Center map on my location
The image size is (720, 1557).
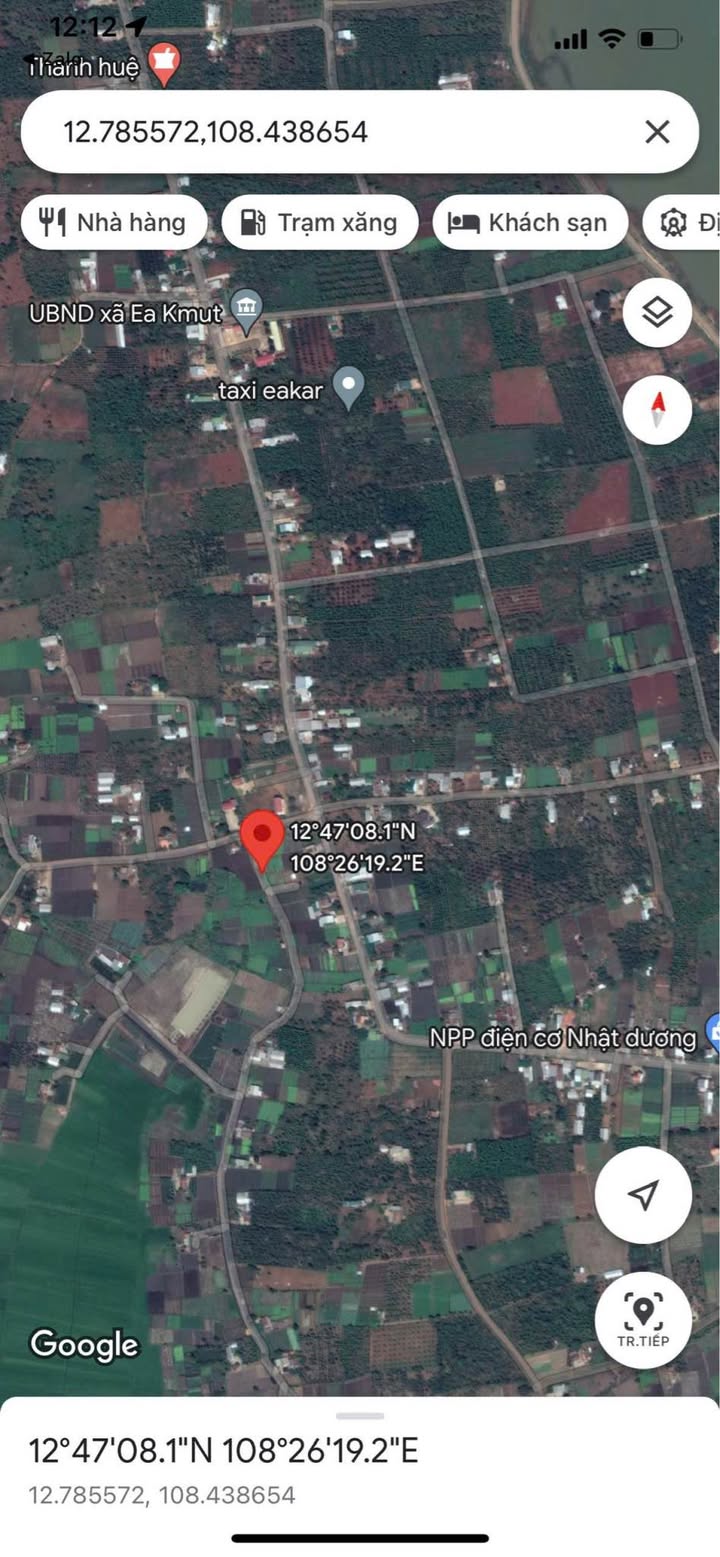643,1194
